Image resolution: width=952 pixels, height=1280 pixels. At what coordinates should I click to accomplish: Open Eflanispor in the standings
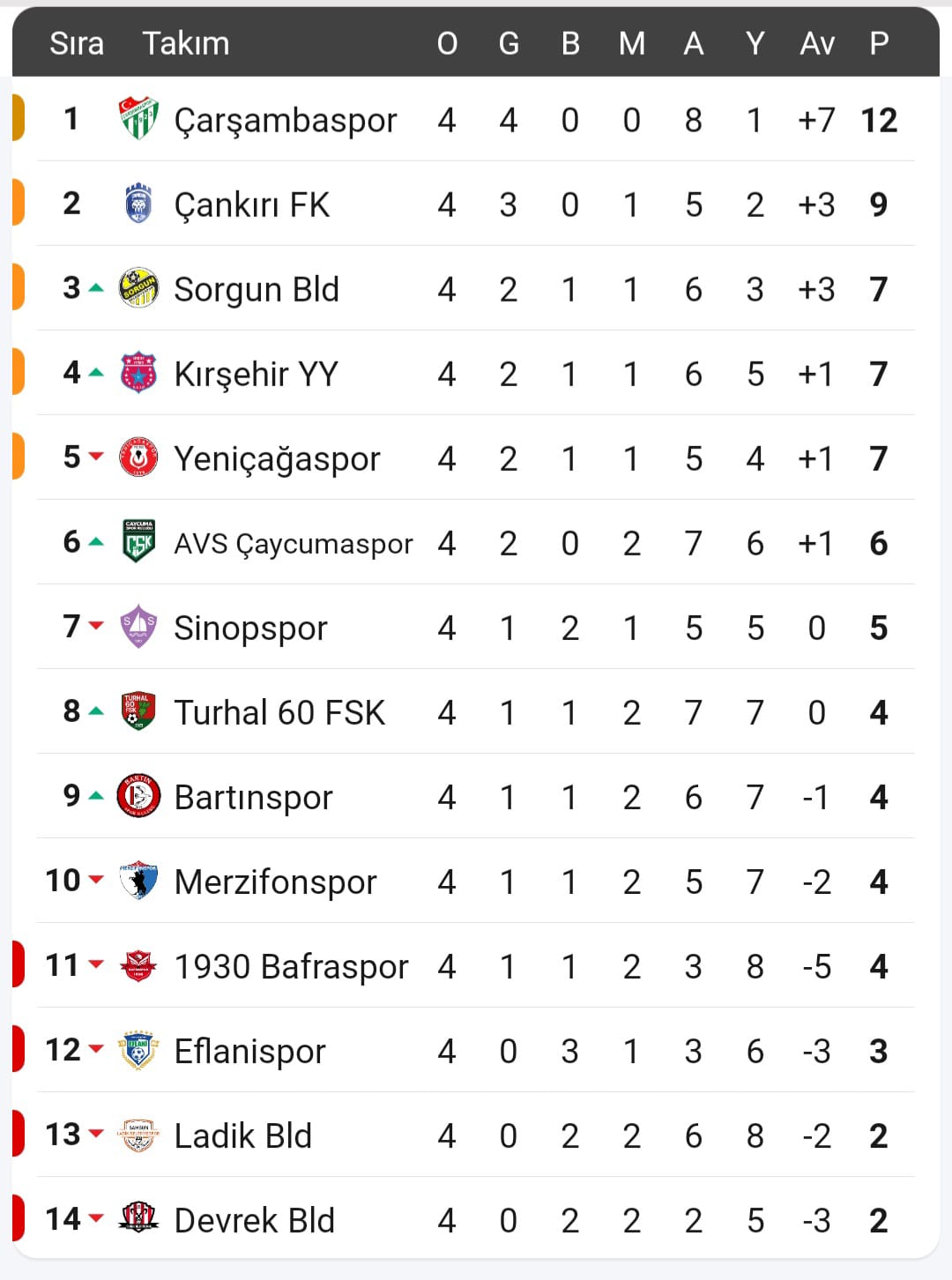point(249,1051)
